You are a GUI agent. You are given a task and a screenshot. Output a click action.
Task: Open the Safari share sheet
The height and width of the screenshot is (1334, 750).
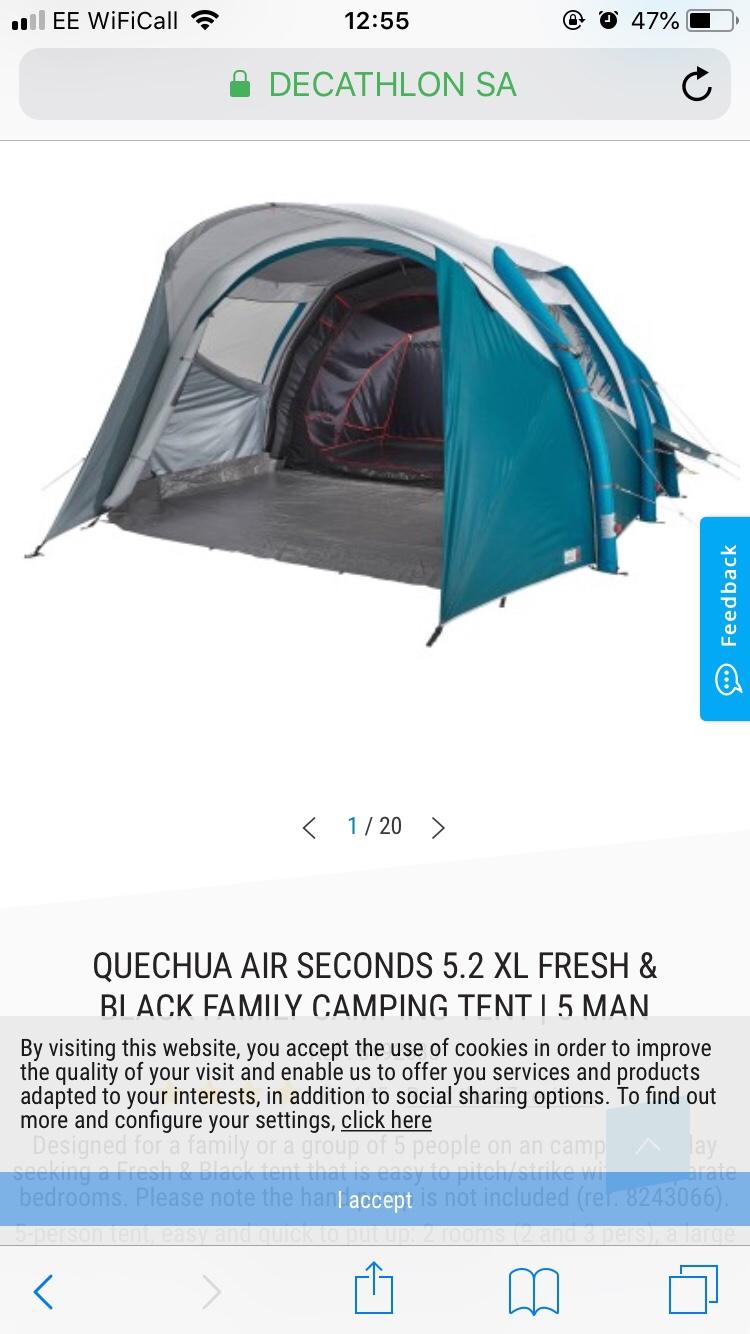pos(374,1289)
